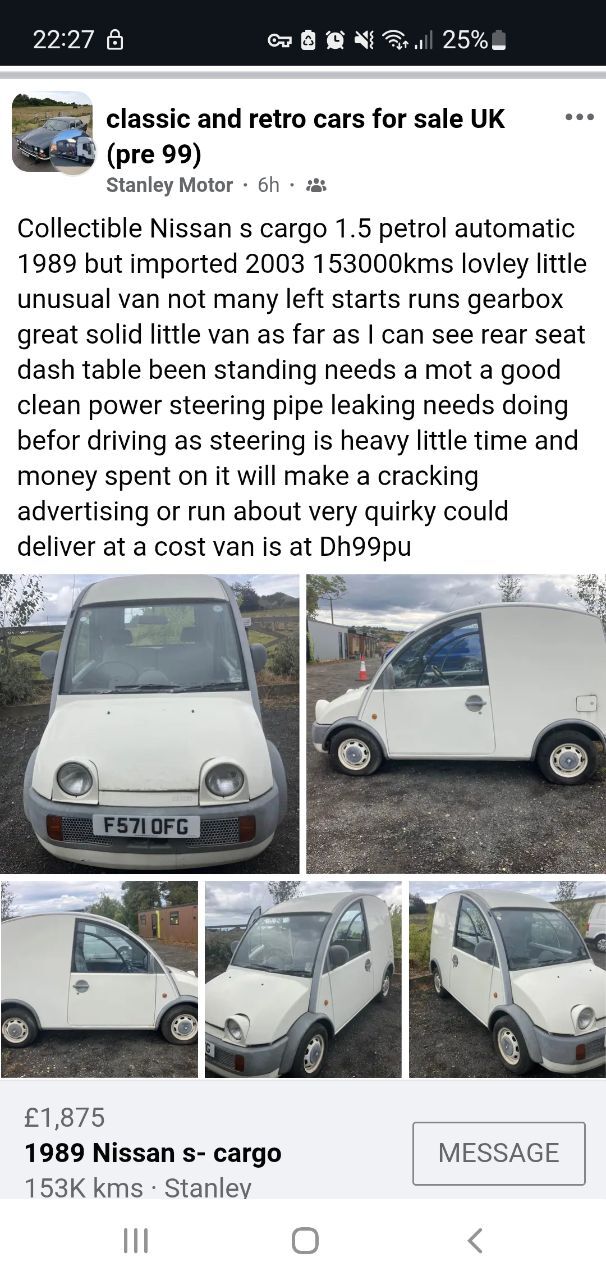This screenshot has width=606, height=1280.
Task: Open the photo showing the brown shed behind the van
Action: (x=99, y=979)
